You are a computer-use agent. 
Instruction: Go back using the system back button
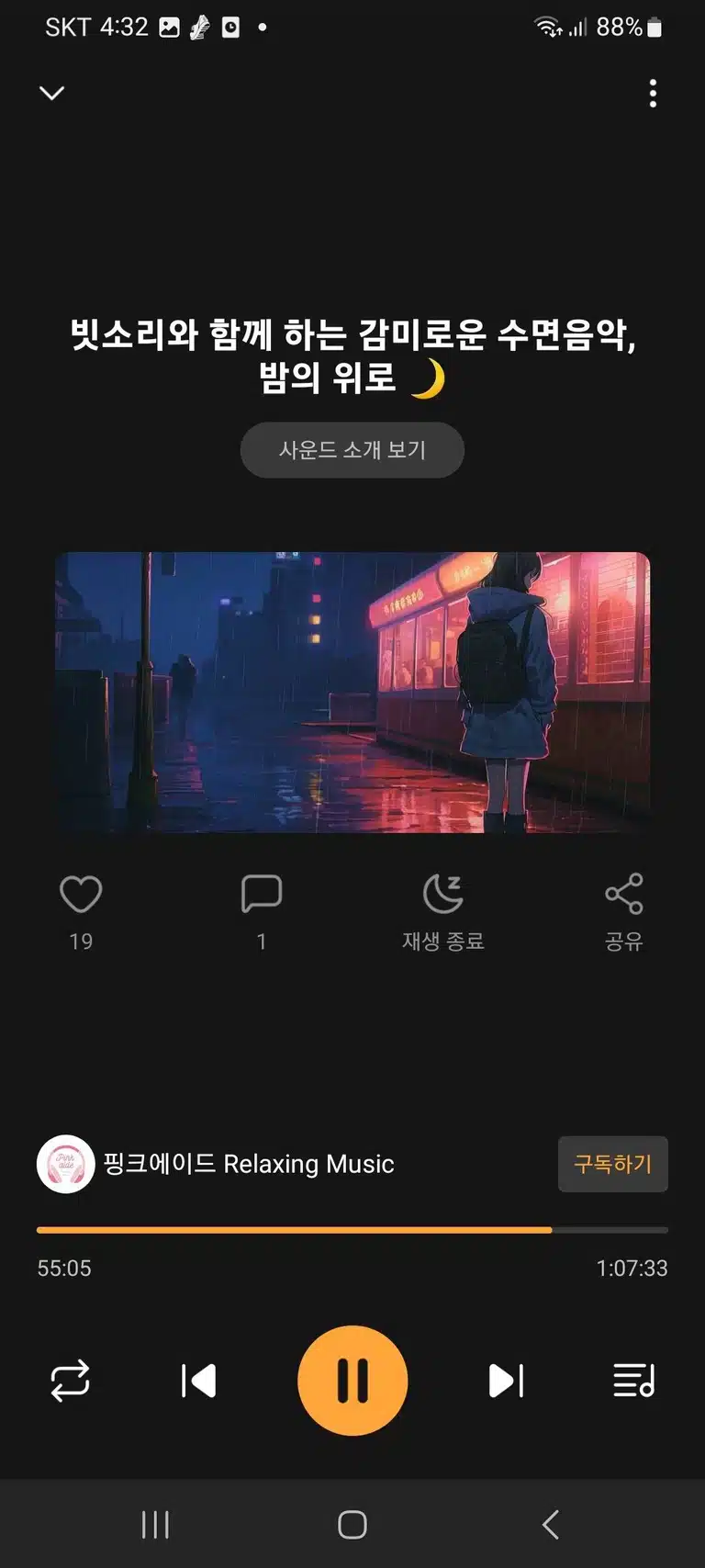(550, 1525)
